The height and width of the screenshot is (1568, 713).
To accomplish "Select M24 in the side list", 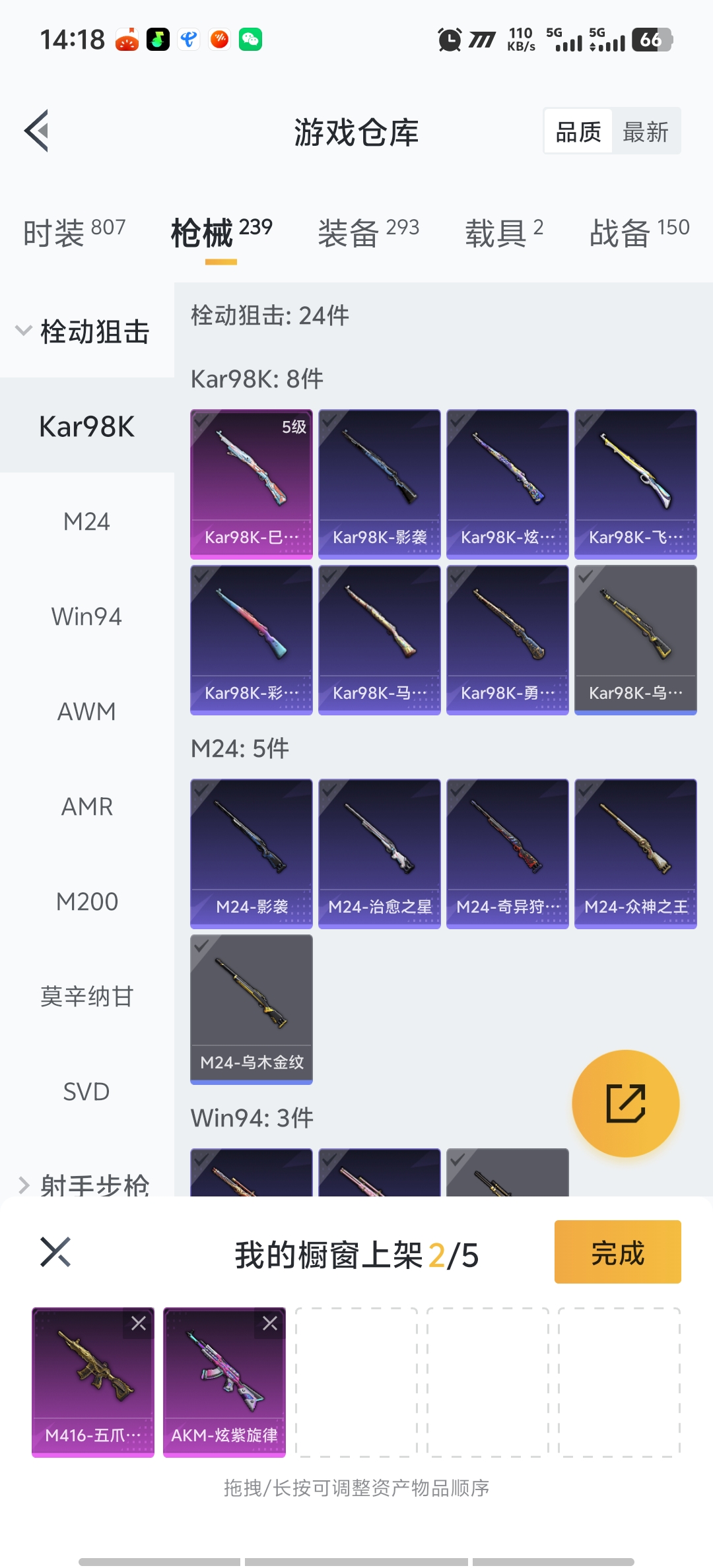I will pyautogui.click(x=86, y=522).
